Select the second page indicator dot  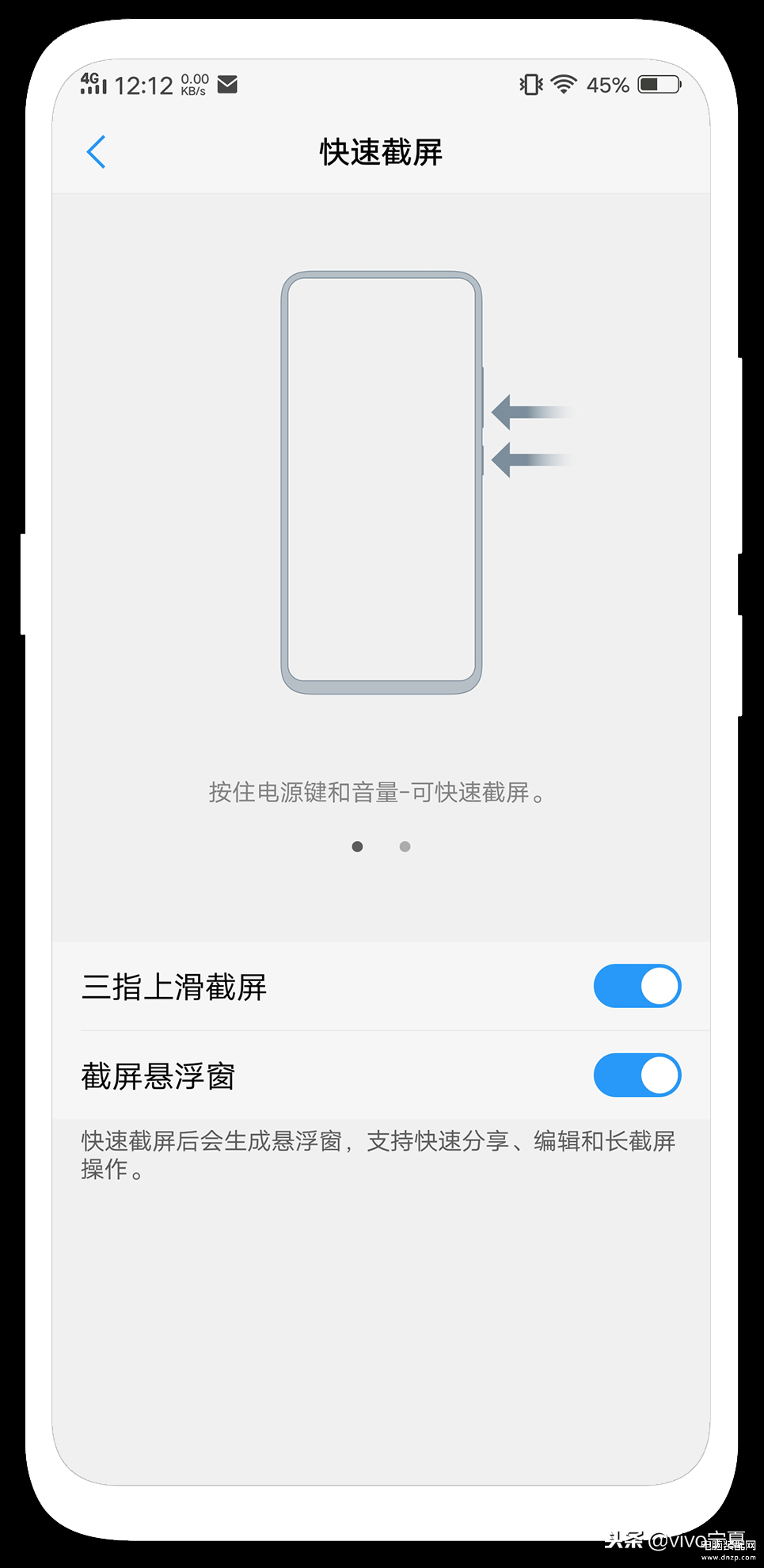[x=405, y=847]
